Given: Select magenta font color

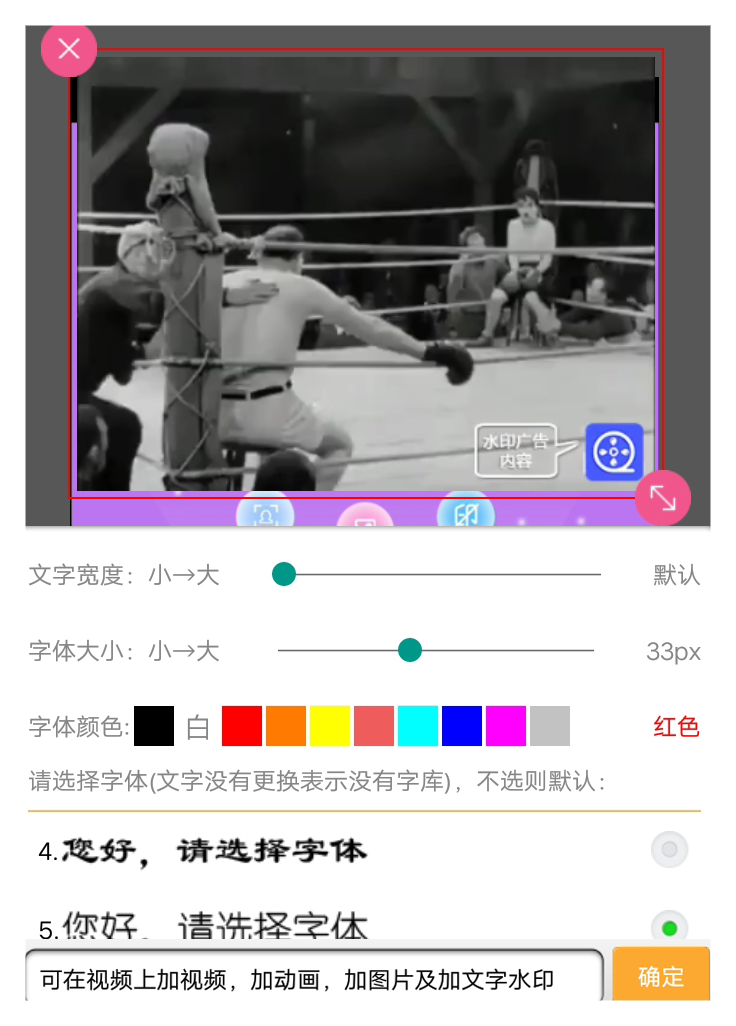Looking at the screenshot, I should tap(506, 727).
